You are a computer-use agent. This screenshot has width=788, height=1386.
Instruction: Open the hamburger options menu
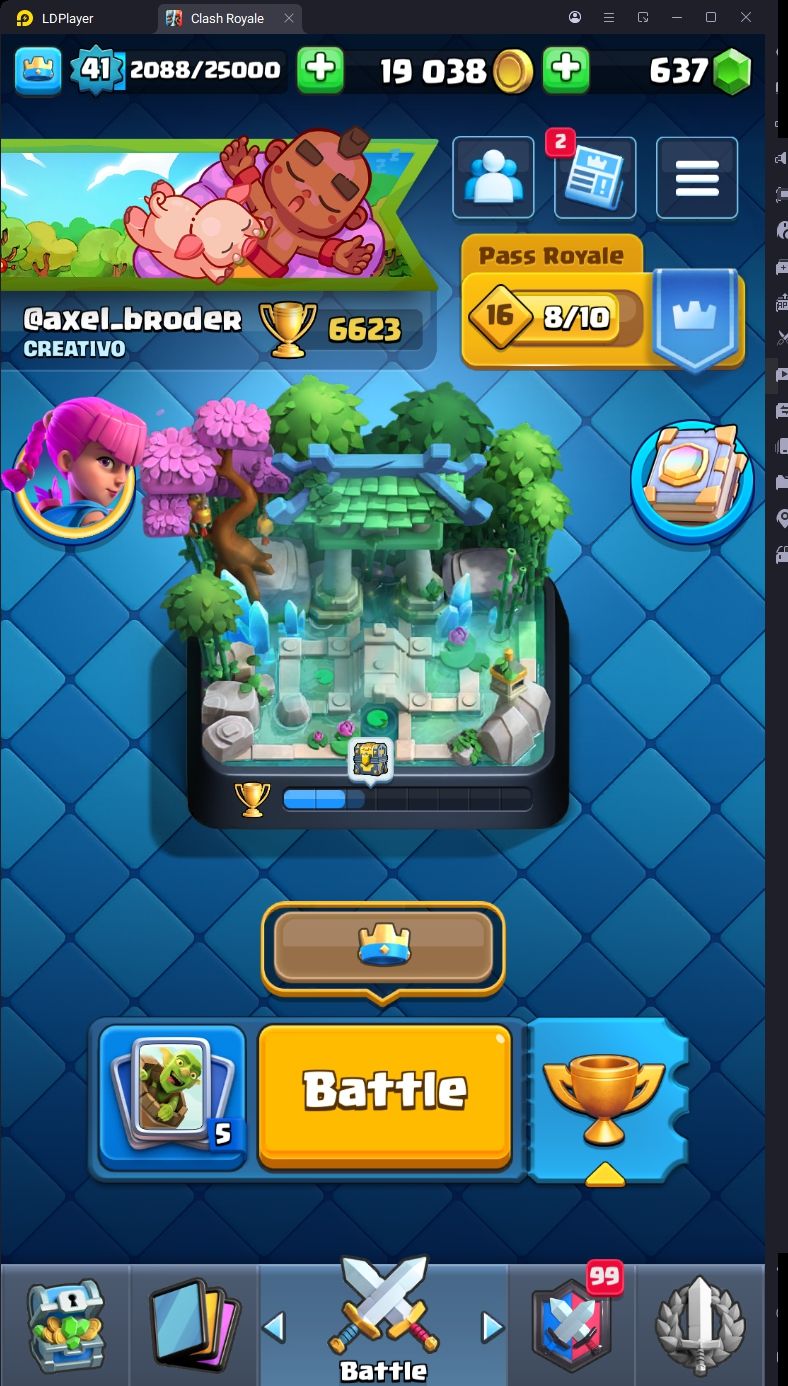(x=697, y=178)
